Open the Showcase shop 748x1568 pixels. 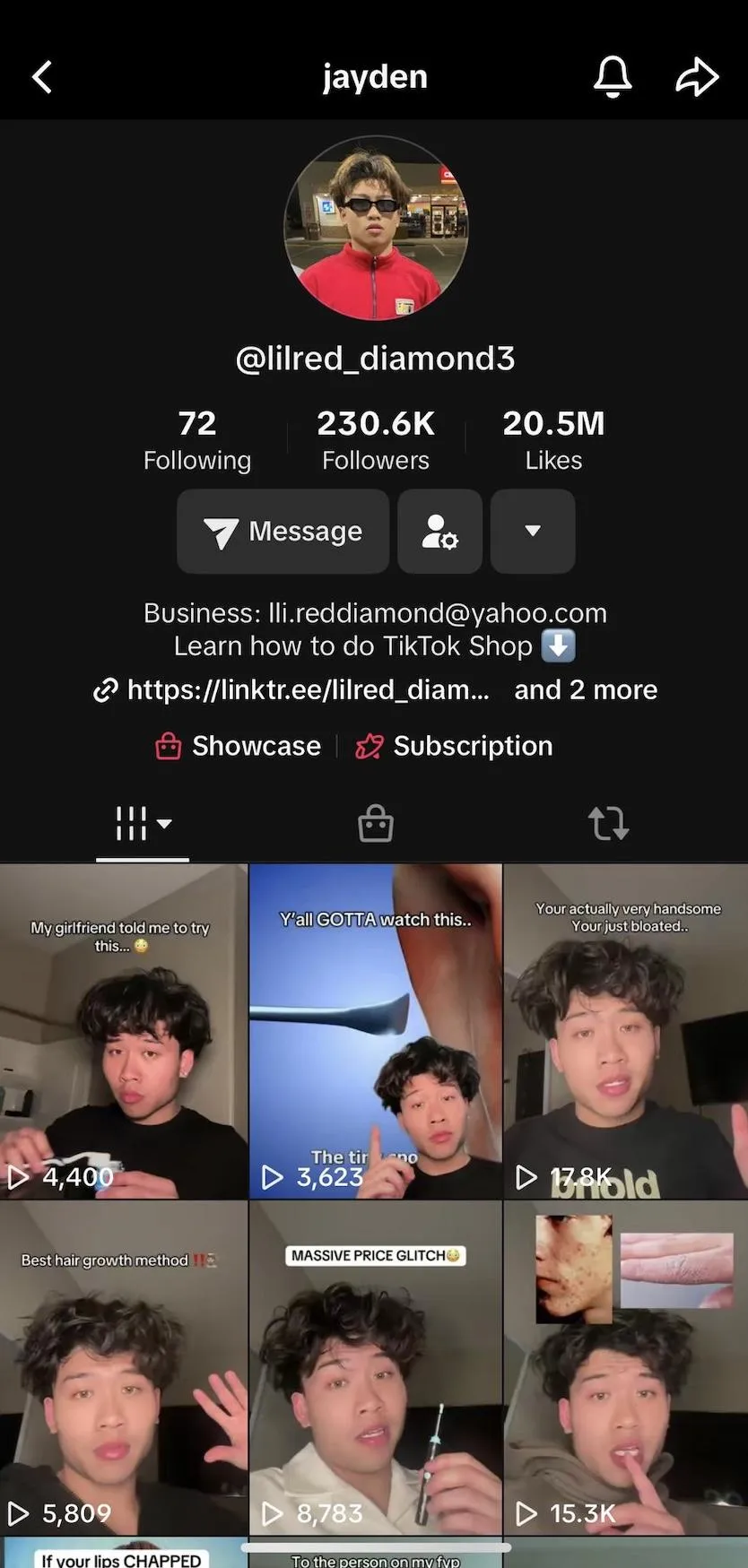tap(239, 746)
